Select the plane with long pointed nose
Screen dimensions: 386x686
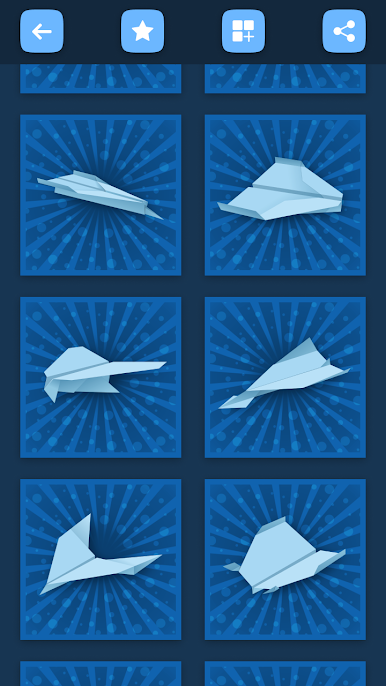[101, 377]
